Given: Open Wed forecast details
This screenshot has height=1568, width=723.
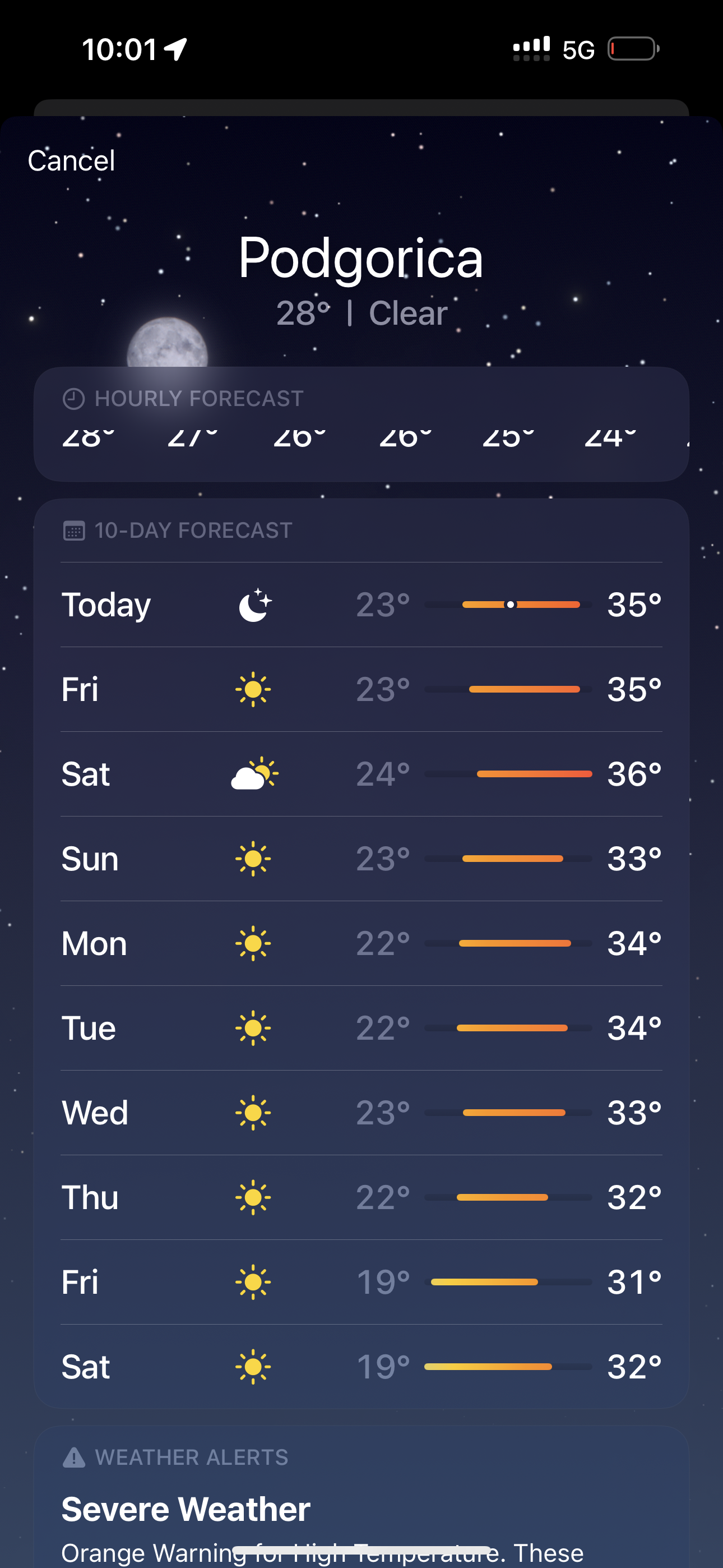Looking at the screenshot, I should 361,1112.
